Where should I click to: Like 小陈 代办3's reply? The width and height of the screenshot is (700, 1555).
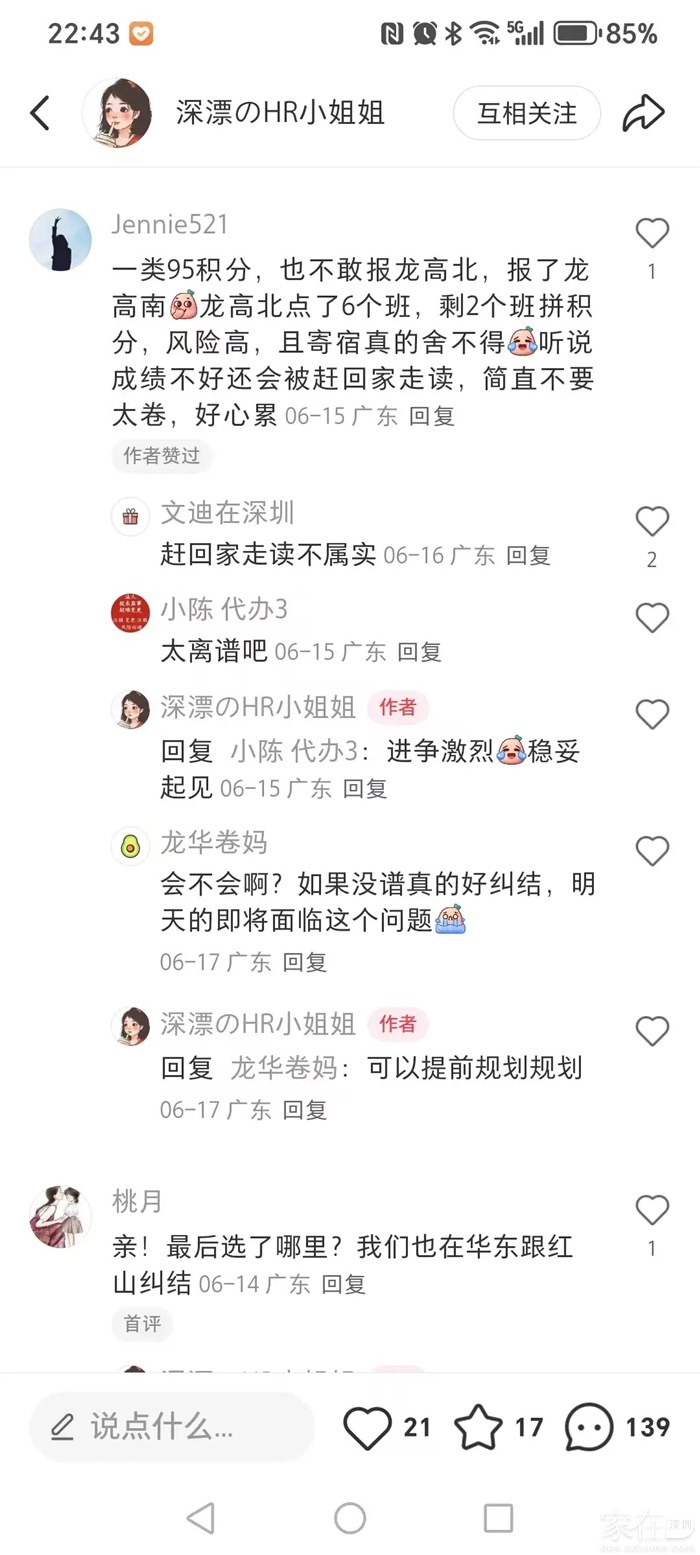click(x=652, y=618)
